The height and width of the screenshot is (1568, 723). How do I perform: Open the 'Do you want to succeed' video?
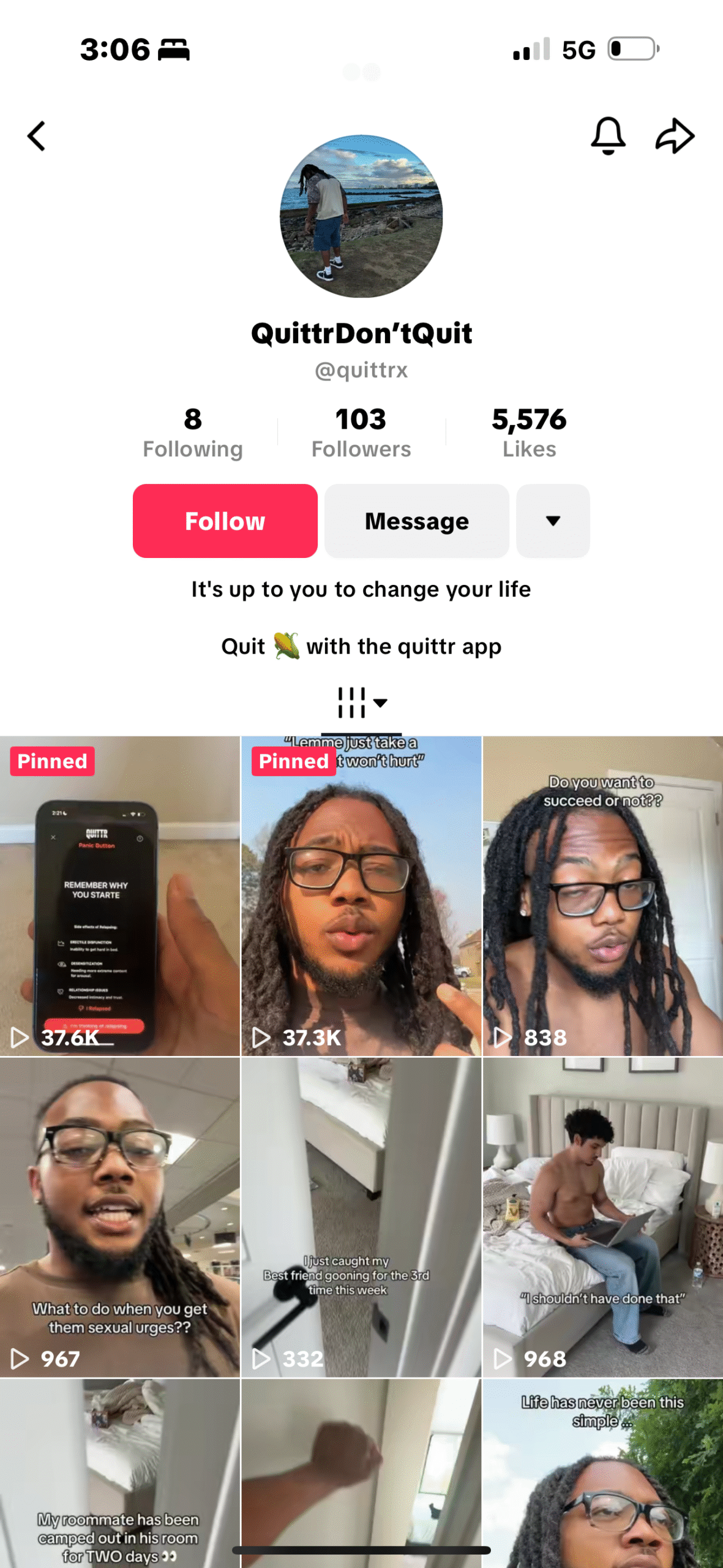coord(602,895)
